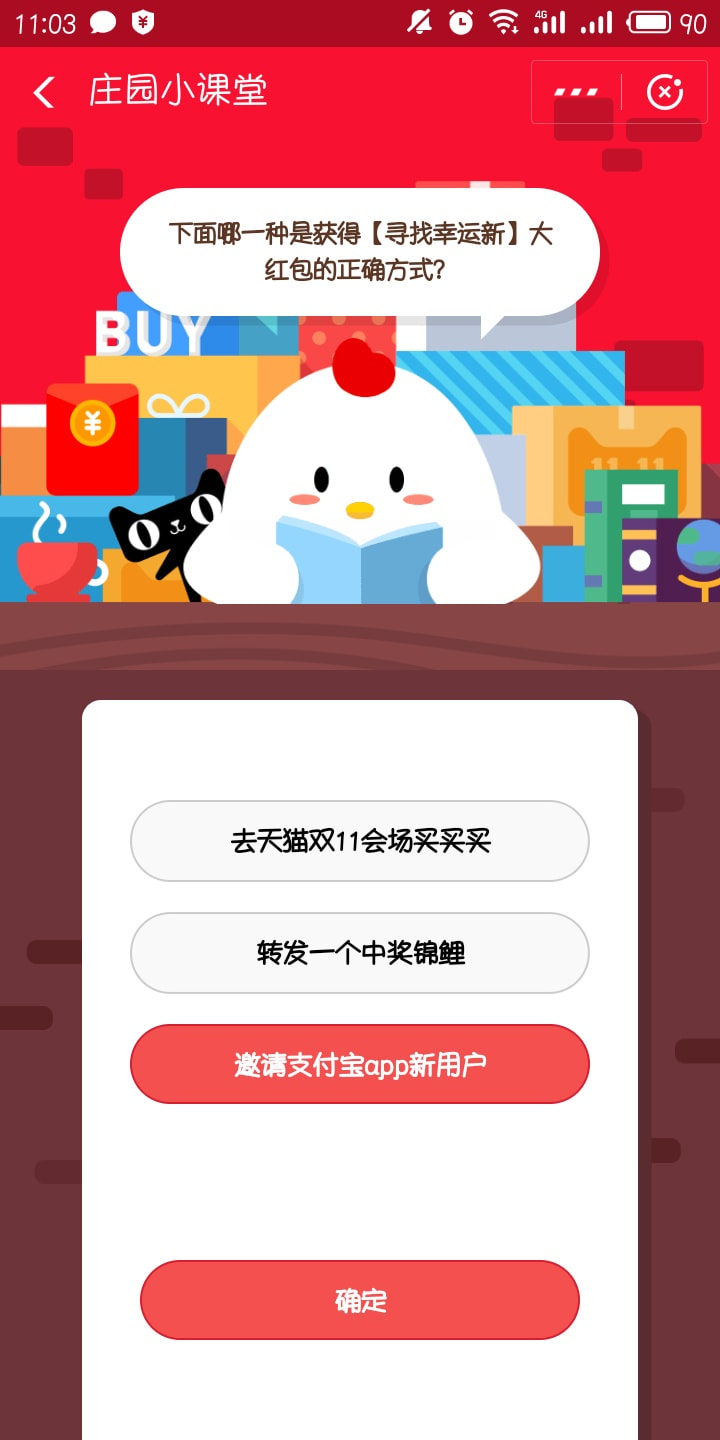Open the three-dot more menu
The image size is (720, 1440).
[575, 92]
